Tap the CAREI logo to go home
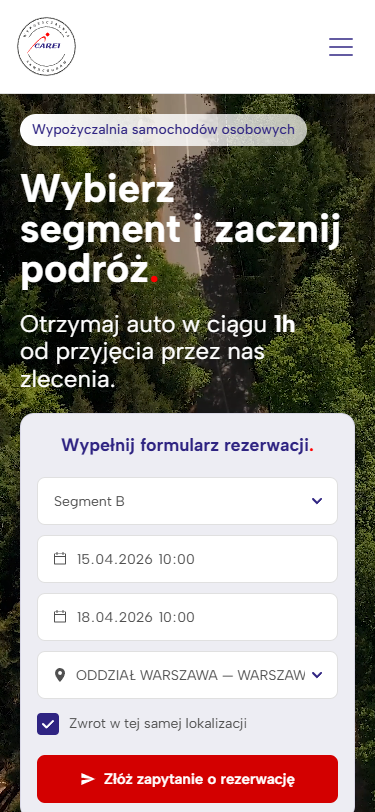375x812 pixels. 46,46
